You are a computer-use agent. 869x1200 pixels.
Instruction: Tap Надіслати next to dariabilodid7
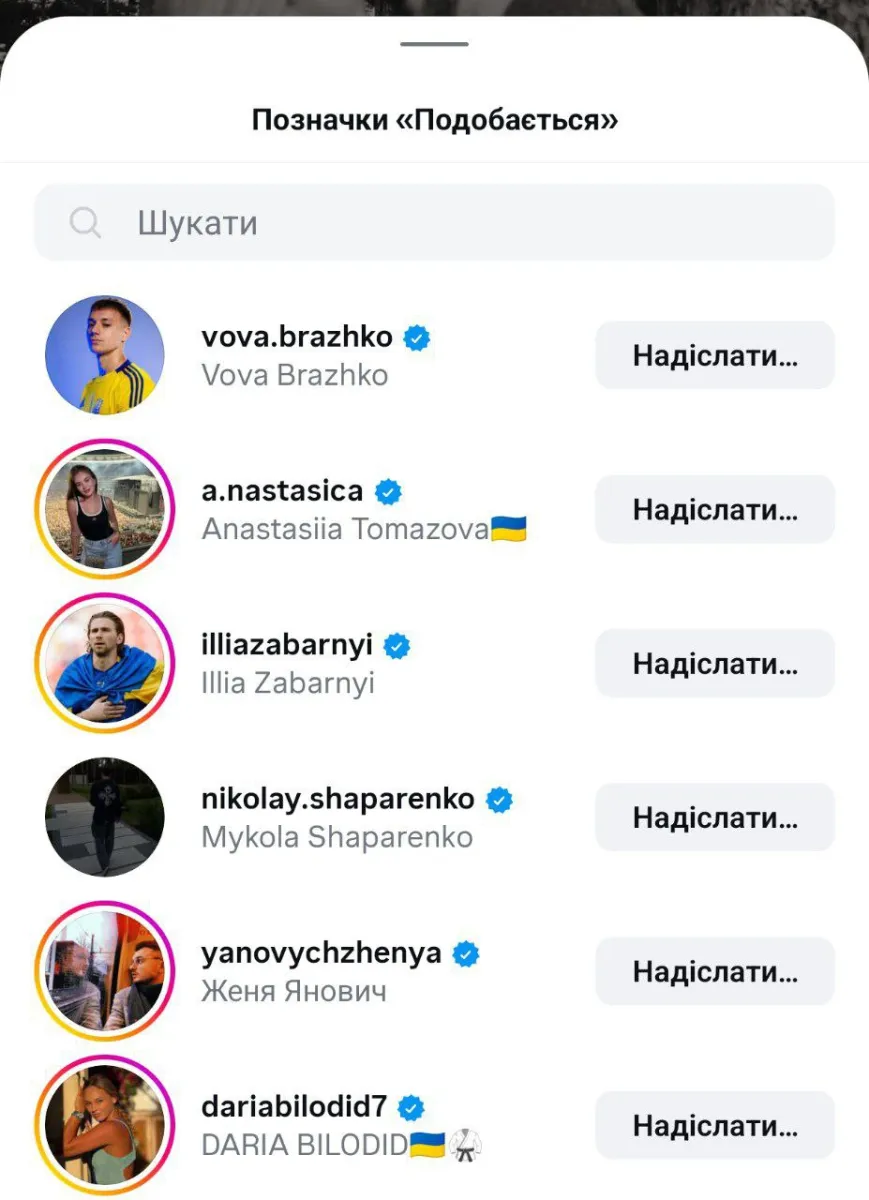click(x=714, y=1125)
